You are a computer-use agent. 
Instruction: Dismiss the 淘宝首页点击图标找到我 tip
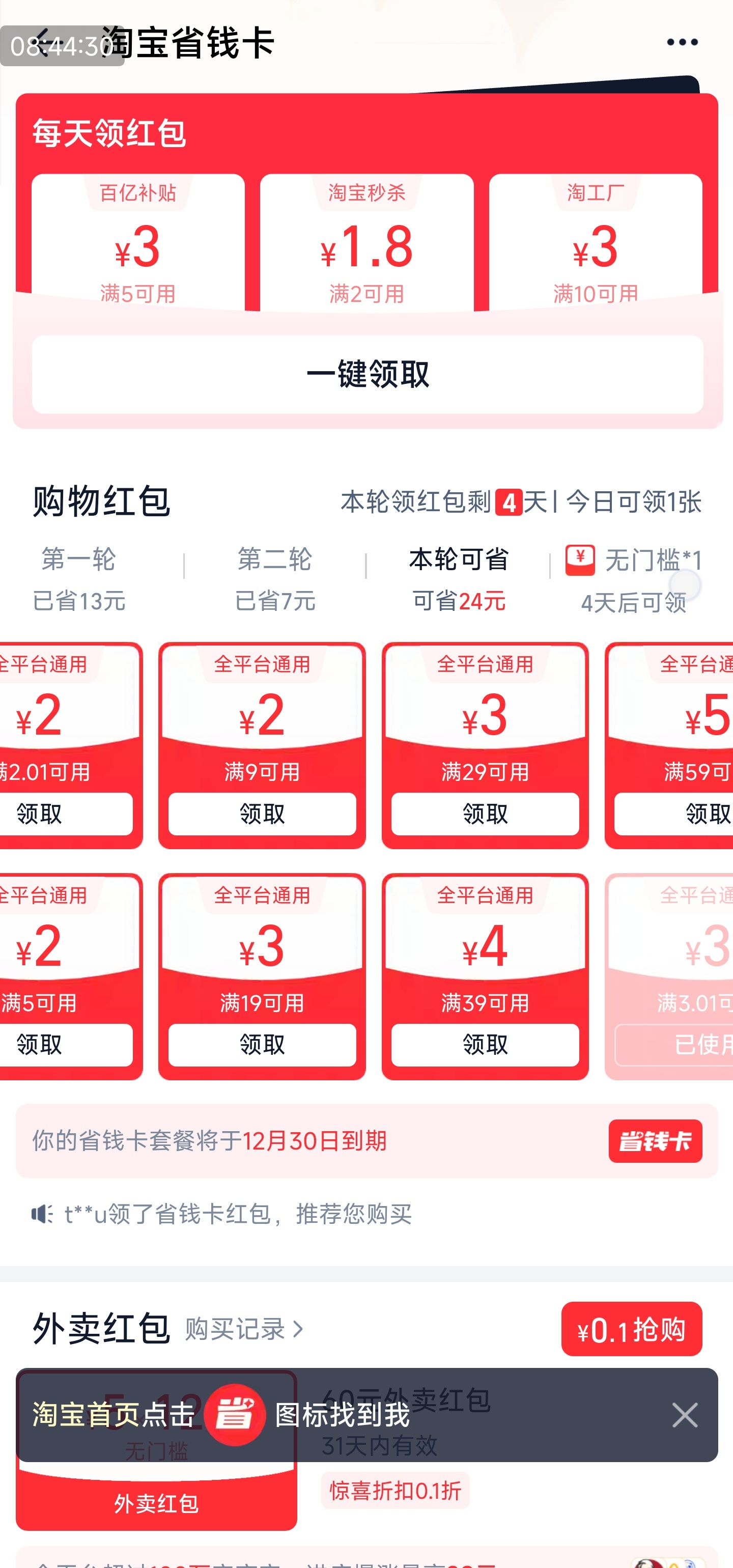(684, 1415)
